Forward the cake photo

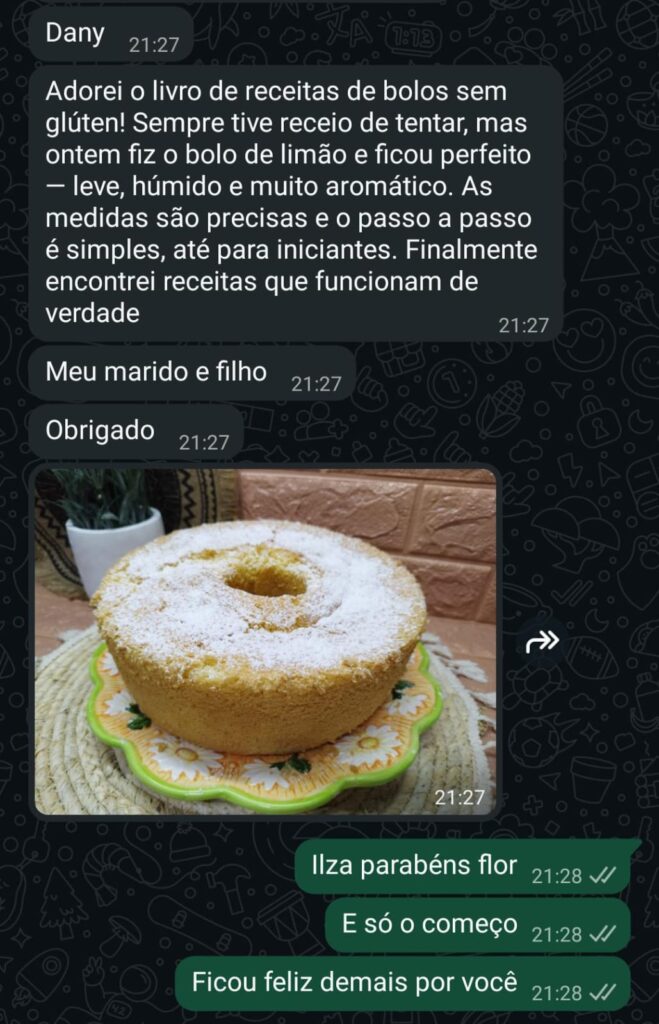click(x=542, y=642)
